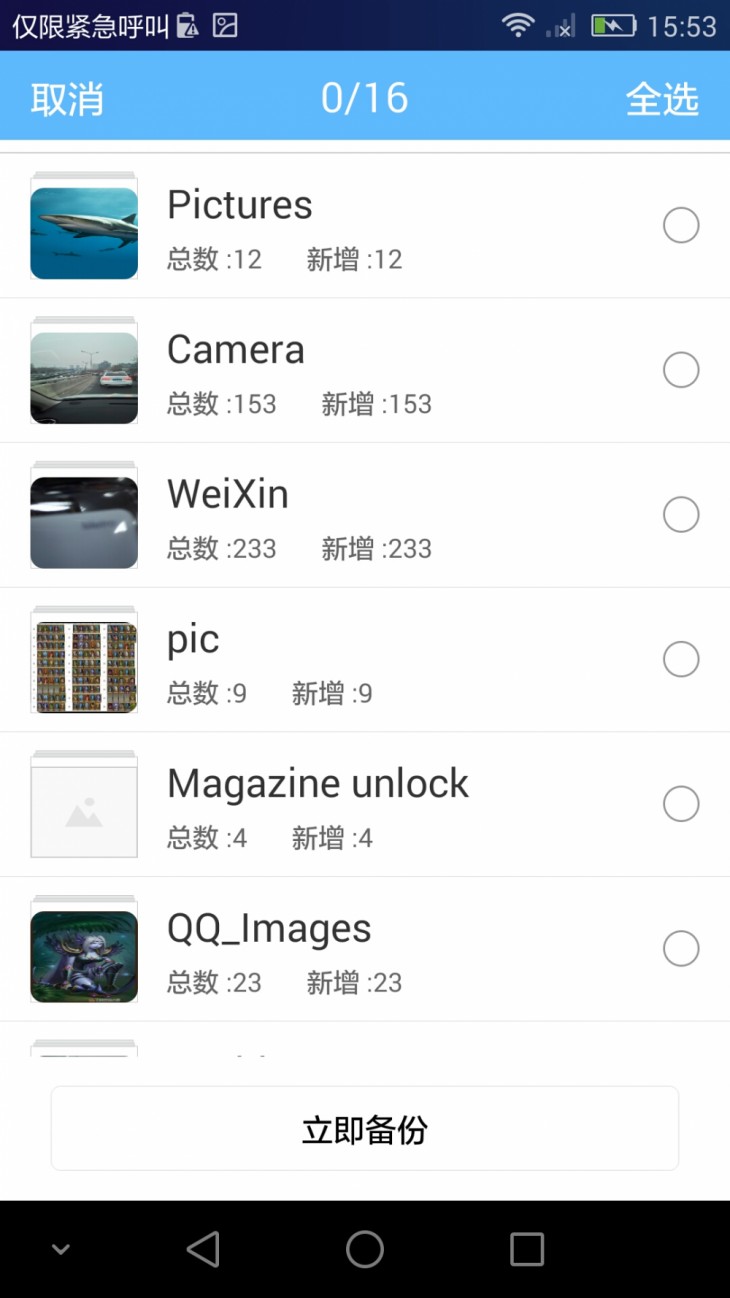Select the Pictures album circle

click(x=681, y=226)
